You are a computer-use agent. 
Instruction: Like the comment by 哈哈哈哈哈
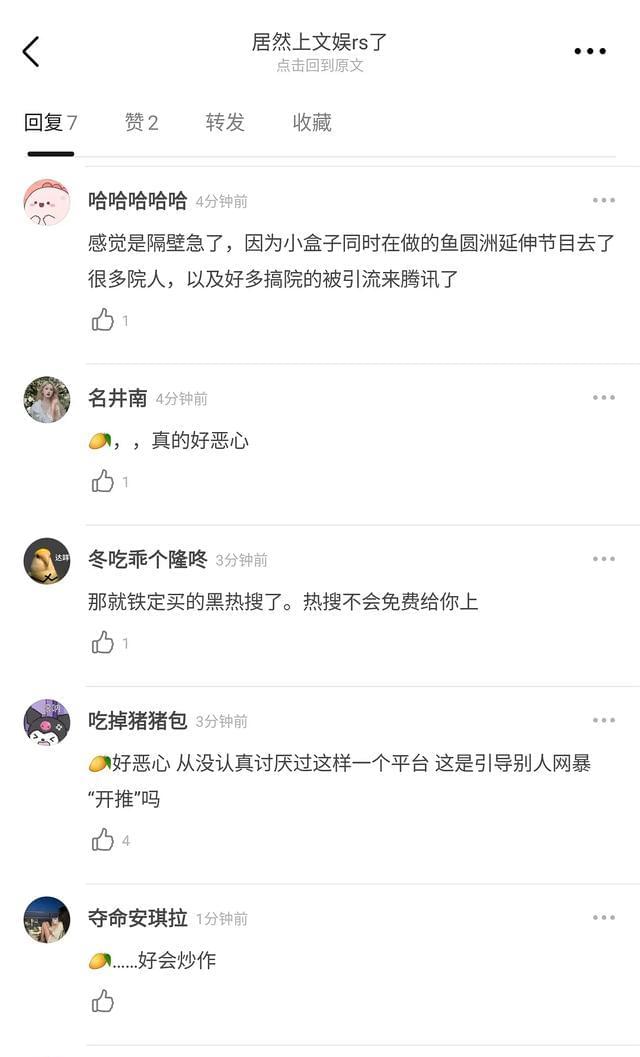coord(103,320)
